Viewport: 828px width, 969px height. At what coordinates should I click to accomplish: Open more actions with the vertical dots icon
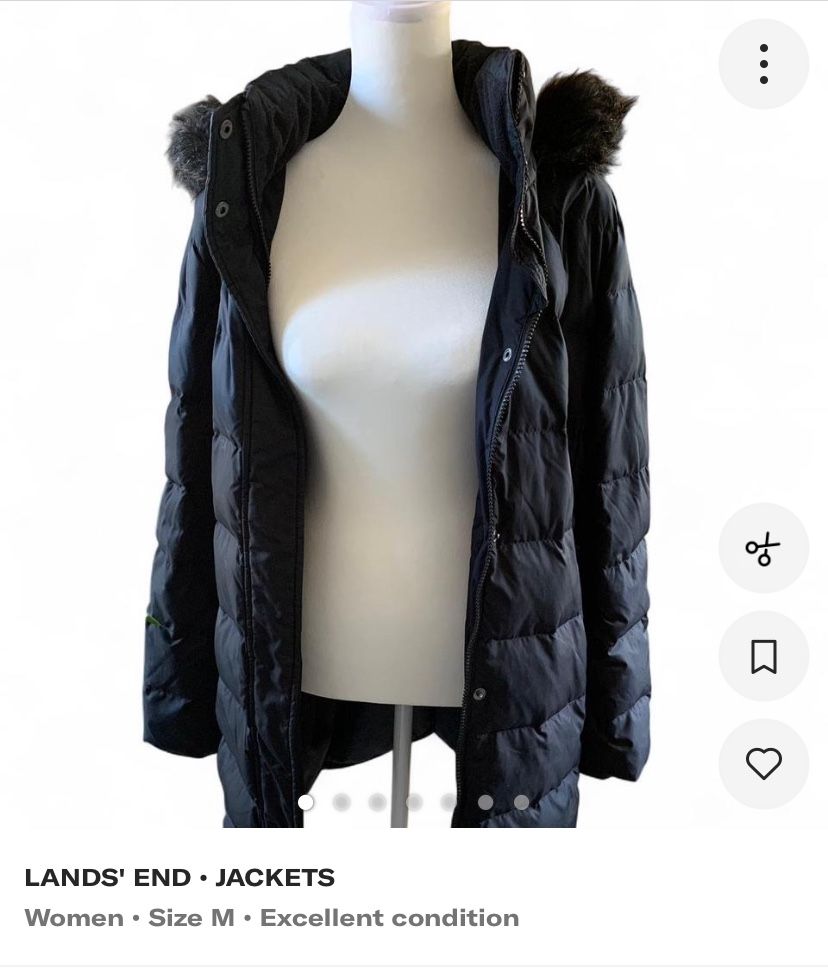764,63
